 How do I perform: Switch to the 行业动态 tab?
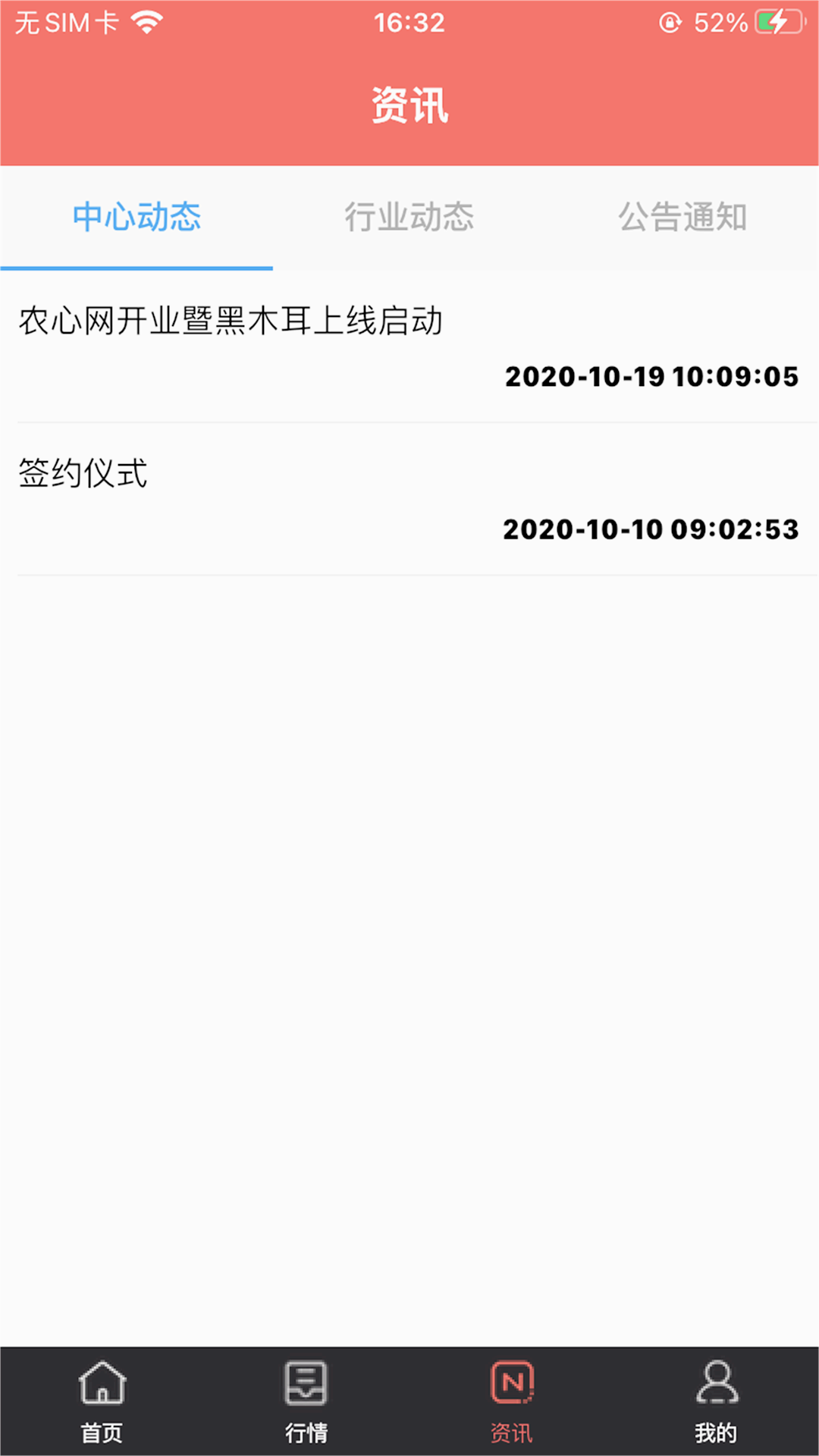(x=409, y=218)
